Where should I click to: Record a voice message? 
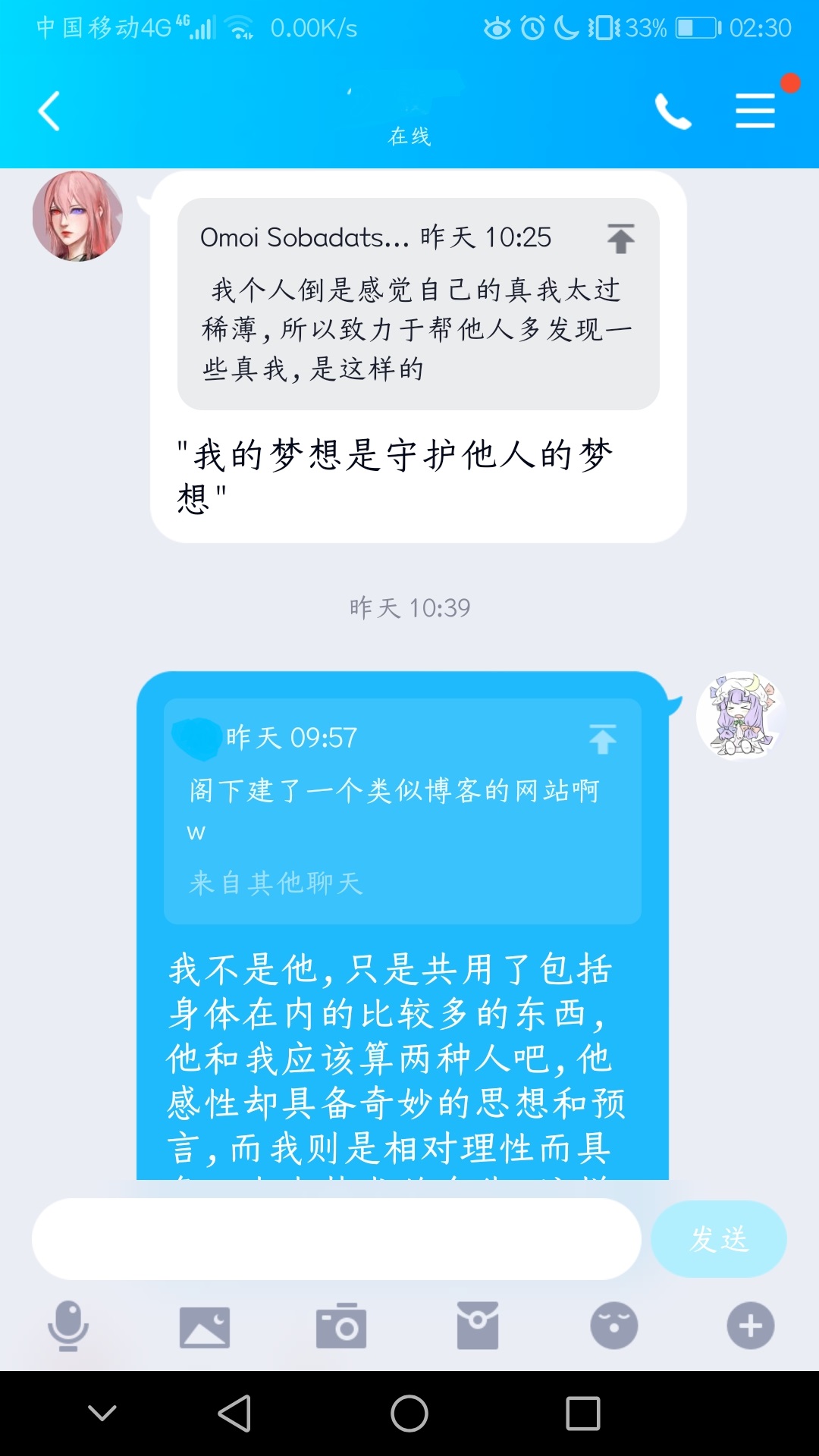[x=68, y=1326]
